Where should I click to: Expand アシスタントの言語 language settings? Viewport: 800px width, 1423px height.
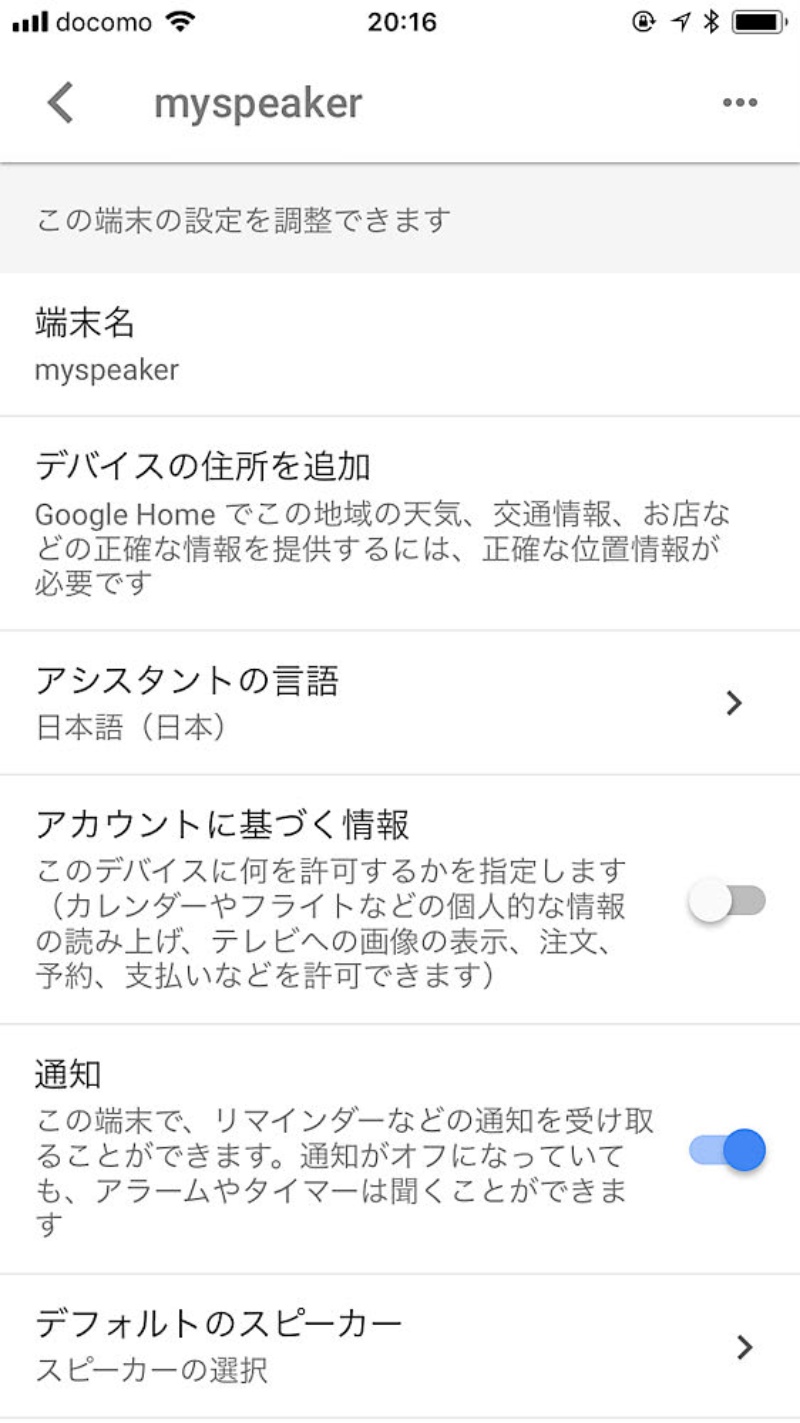coord(400,700)
